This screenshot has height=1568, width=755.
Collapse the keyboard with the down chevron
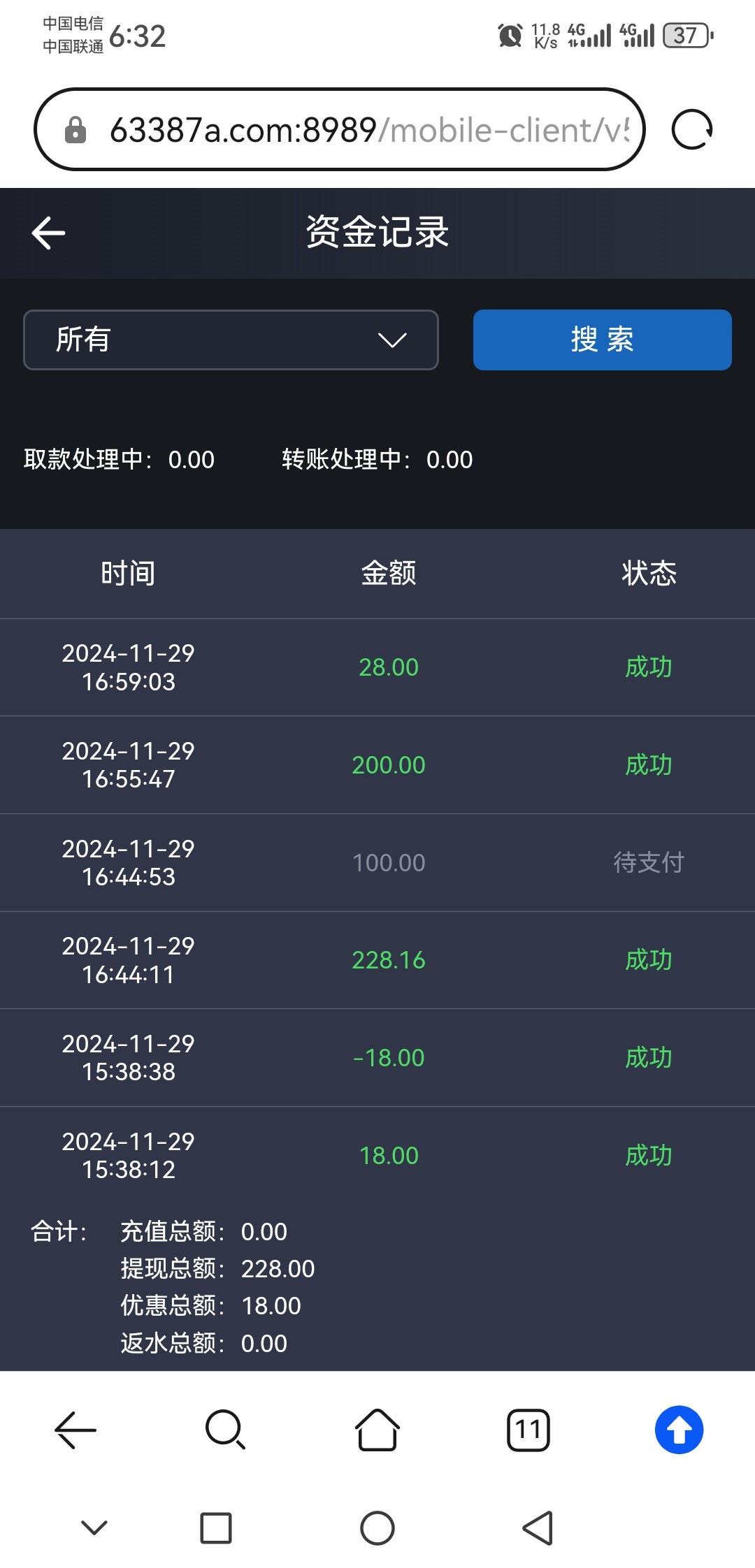click(x=94, y=1527)
